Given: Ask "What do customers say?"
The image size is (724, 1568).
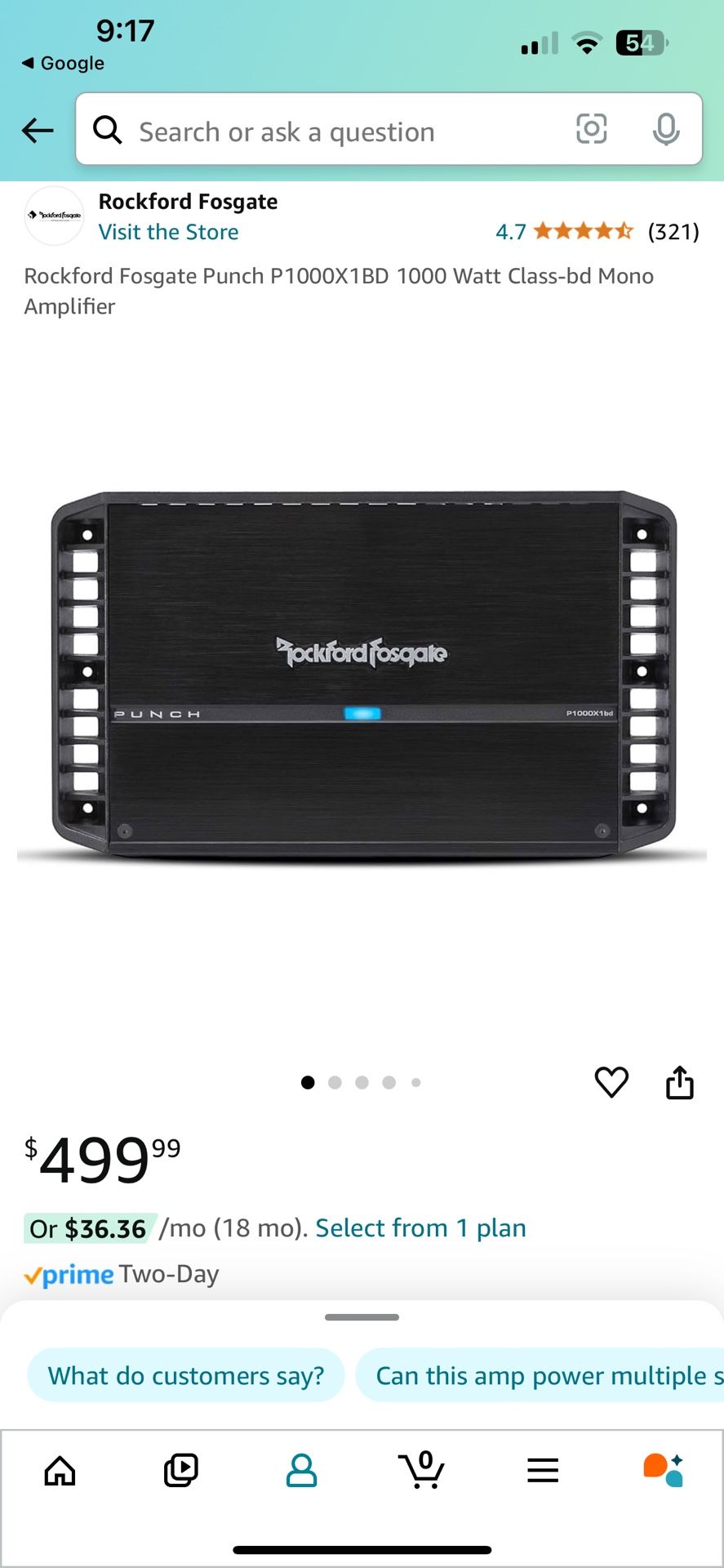Looking at the screenshot, I should click(186, 1375).
